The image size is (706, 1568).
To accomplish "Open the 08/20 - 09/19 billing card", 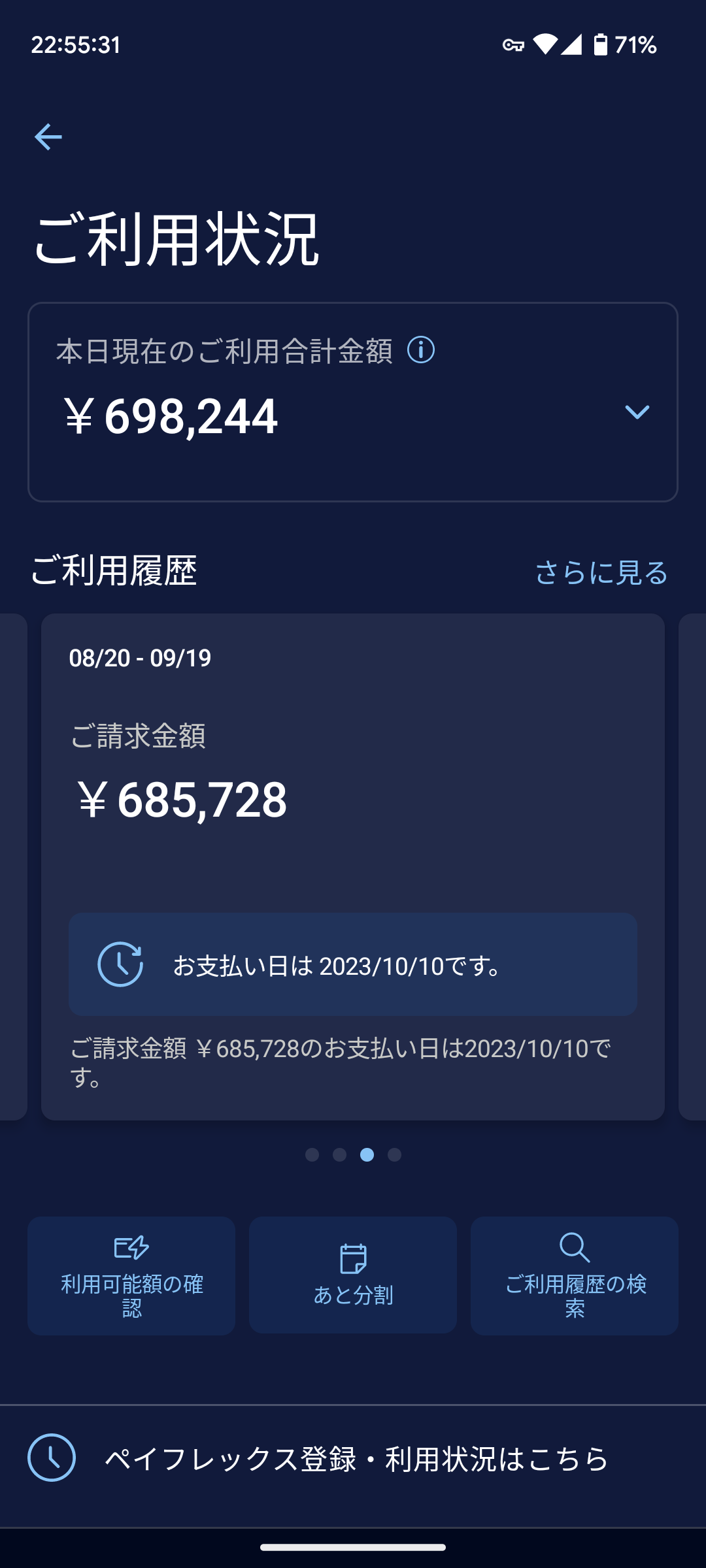I will click(x=353, y=867).
